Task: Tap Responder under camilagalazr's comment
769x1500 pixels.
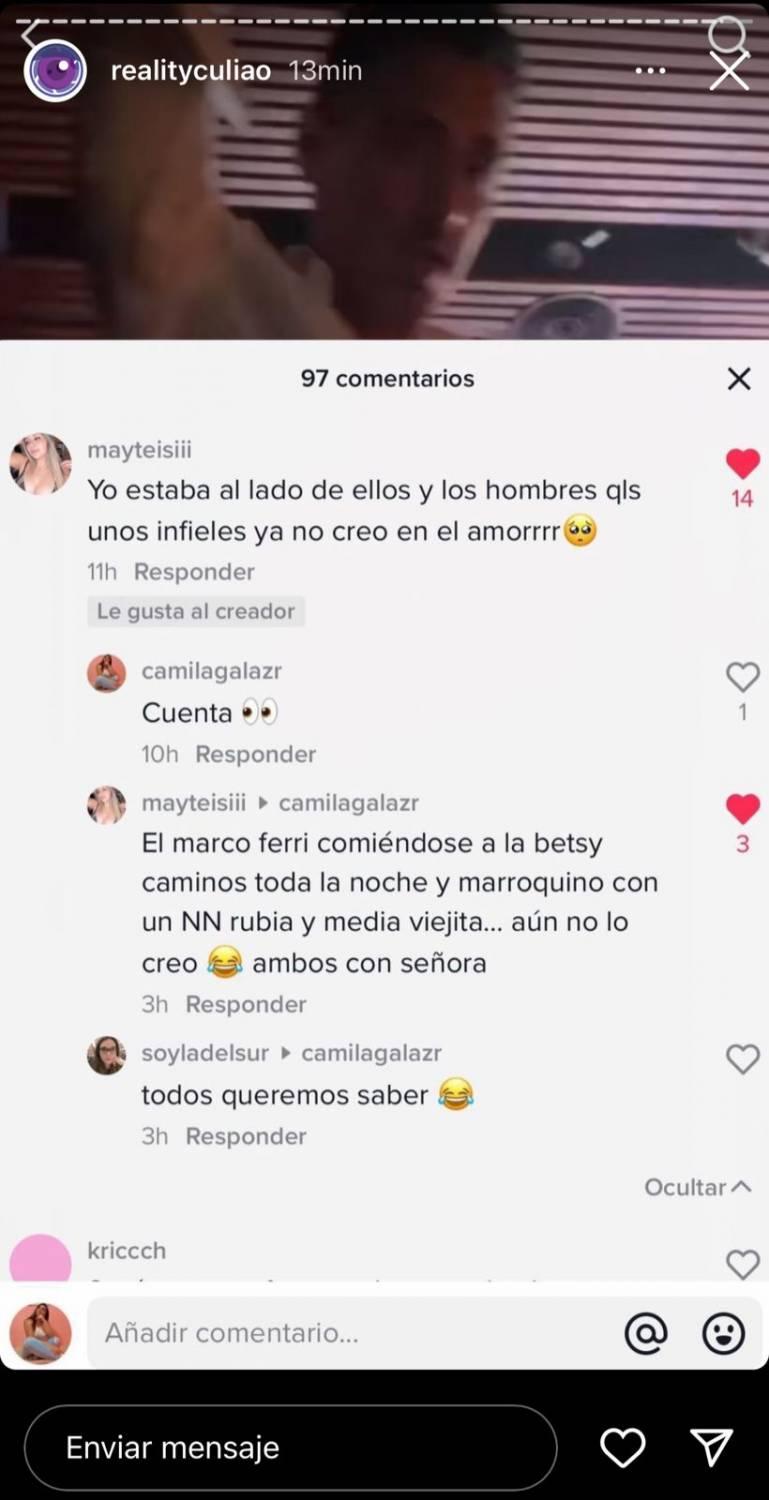Action: (255, 754)
